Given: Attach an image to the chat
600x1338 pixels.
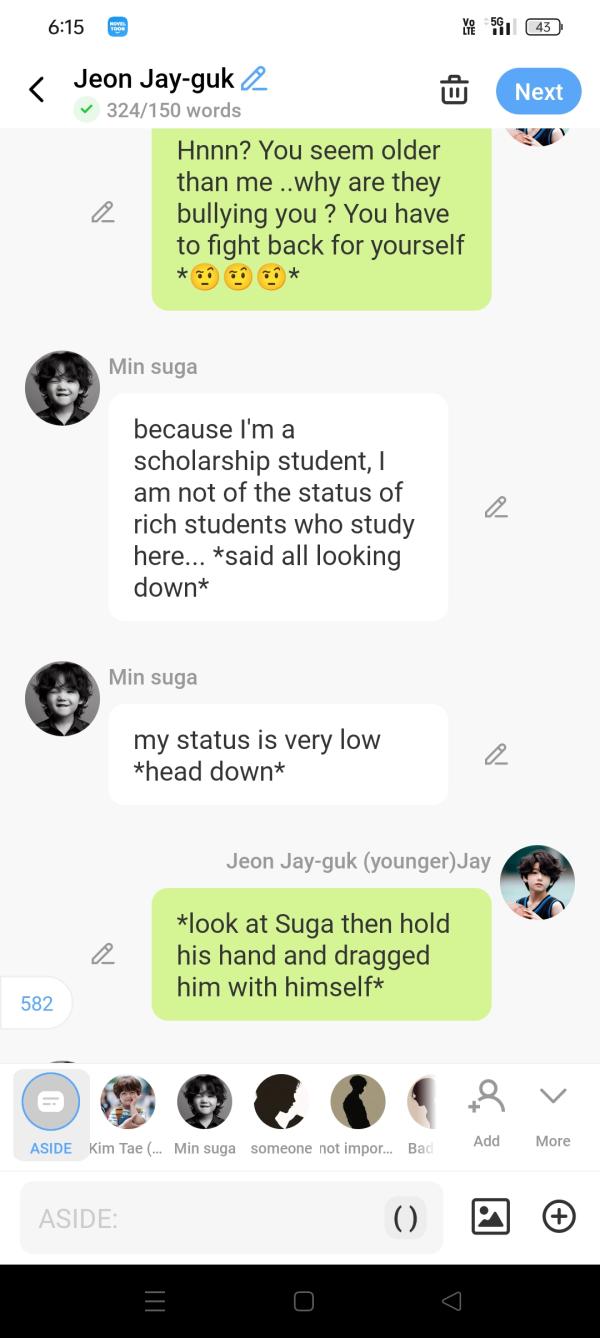Looking at the screenshot, I should coord(490,1216).
